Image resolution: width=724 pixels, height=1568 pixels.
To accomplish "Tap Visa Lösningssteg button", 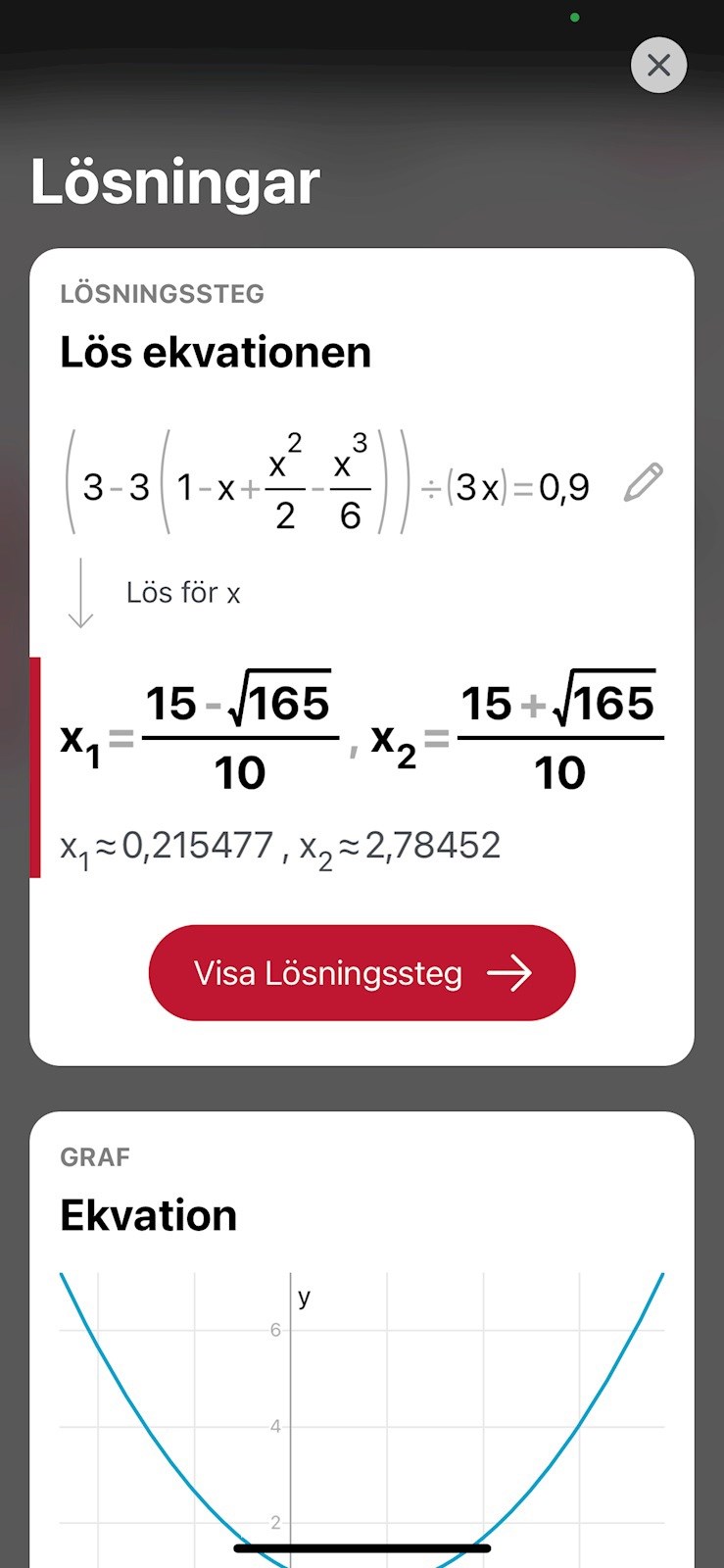I will coord(362,973).
